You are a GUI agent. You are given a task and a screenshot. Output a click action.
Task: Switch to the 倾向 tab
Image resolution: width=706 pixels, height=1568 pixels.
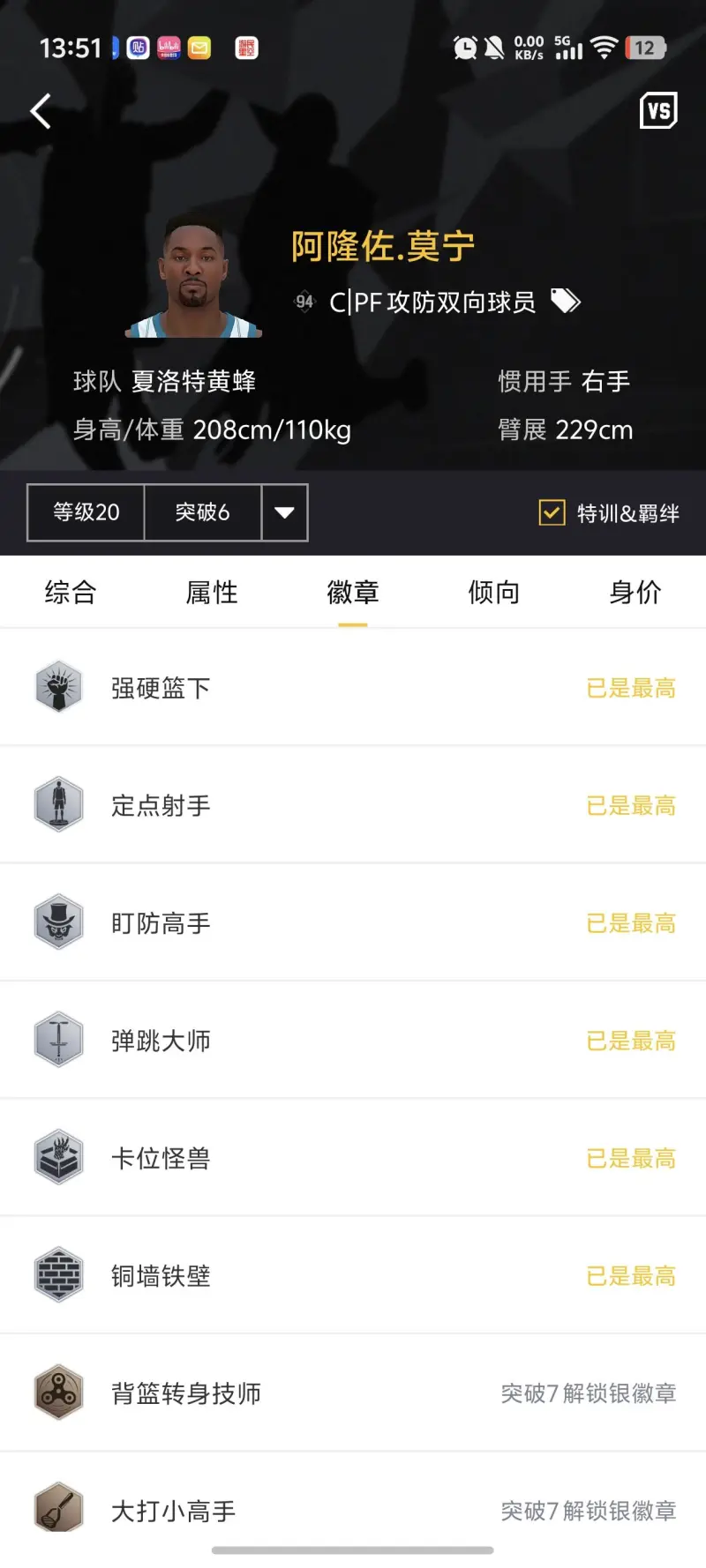[x=494, y=593]
